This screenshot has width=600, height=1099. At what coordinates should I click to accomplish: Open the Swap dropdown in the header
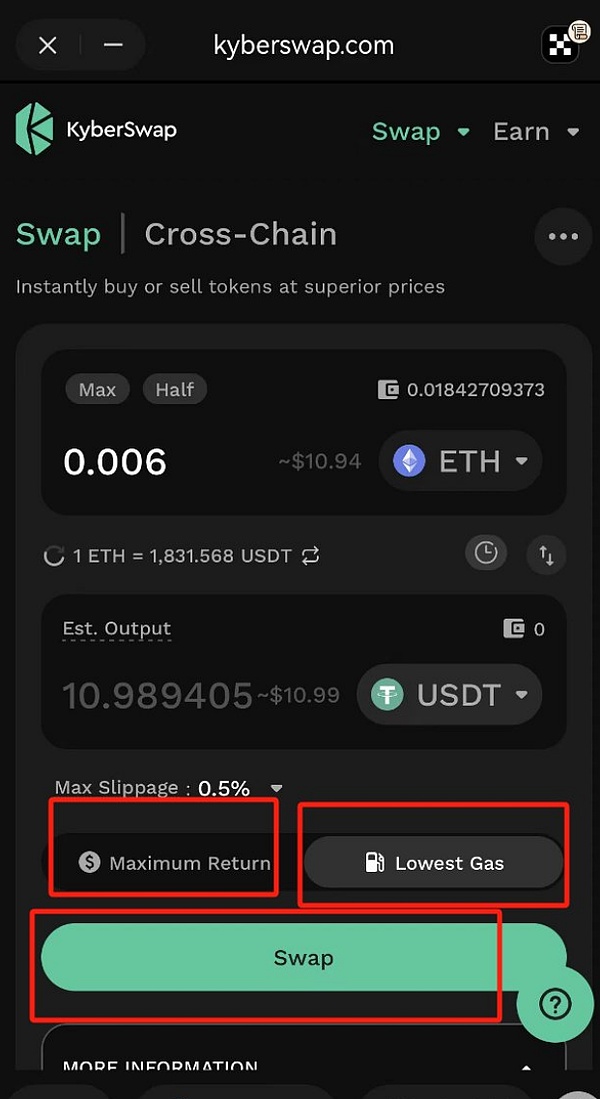coord(420,132)
